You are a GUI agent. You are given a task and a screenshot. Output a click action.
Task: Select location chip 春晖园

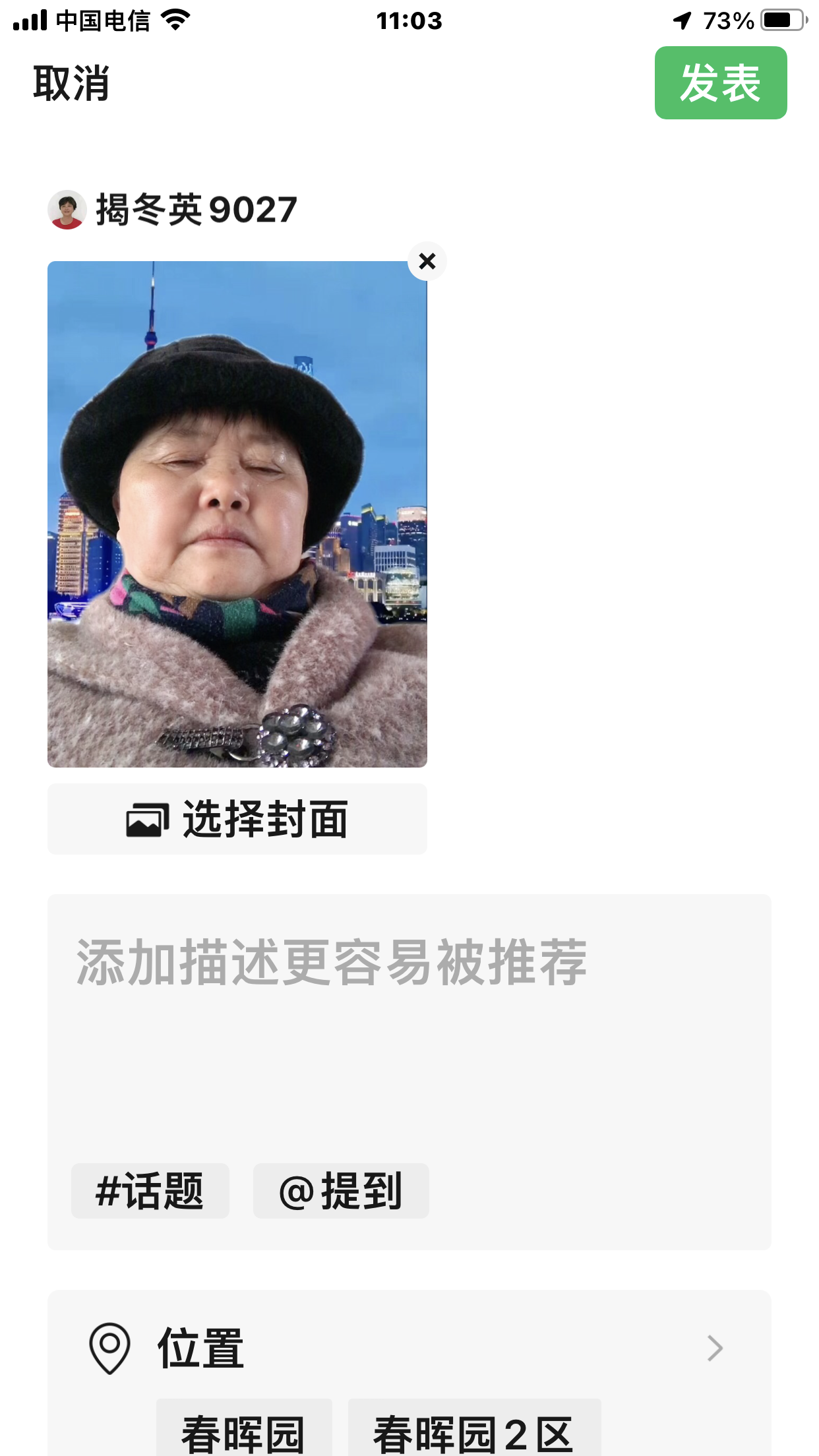(243, 1432)
